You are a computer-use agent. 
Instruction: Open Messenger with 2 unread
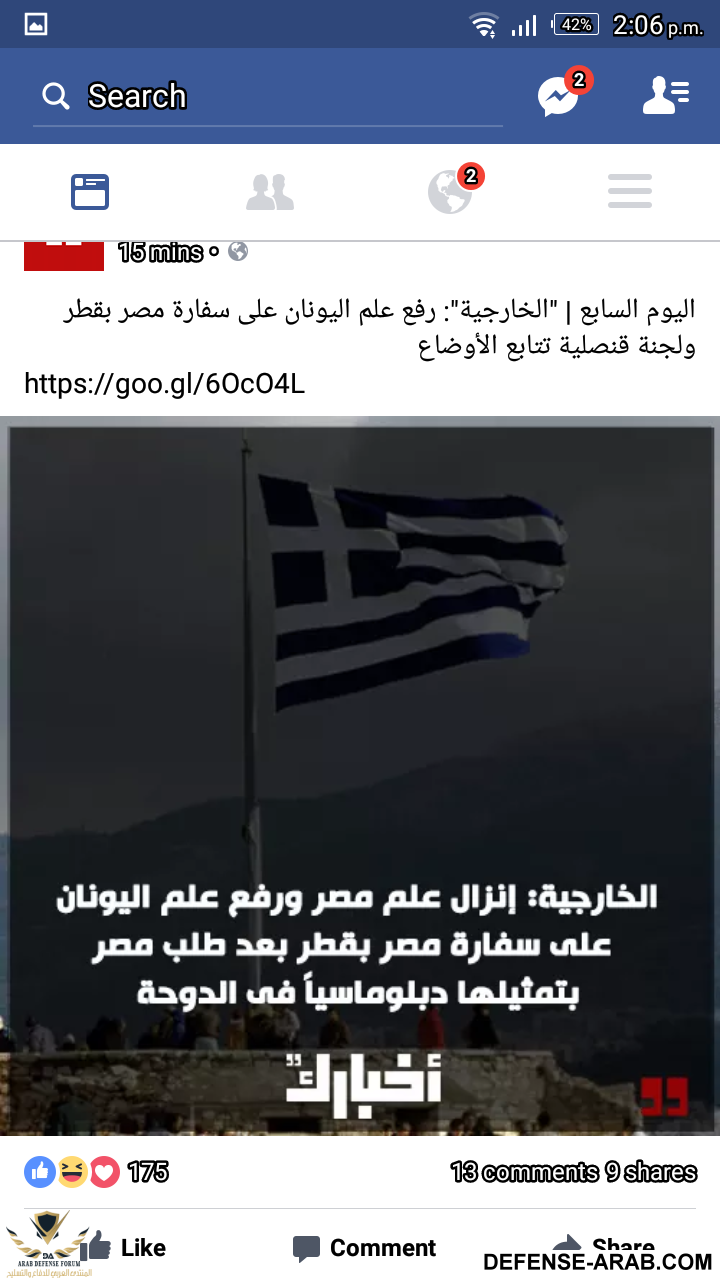click(558, 97)
